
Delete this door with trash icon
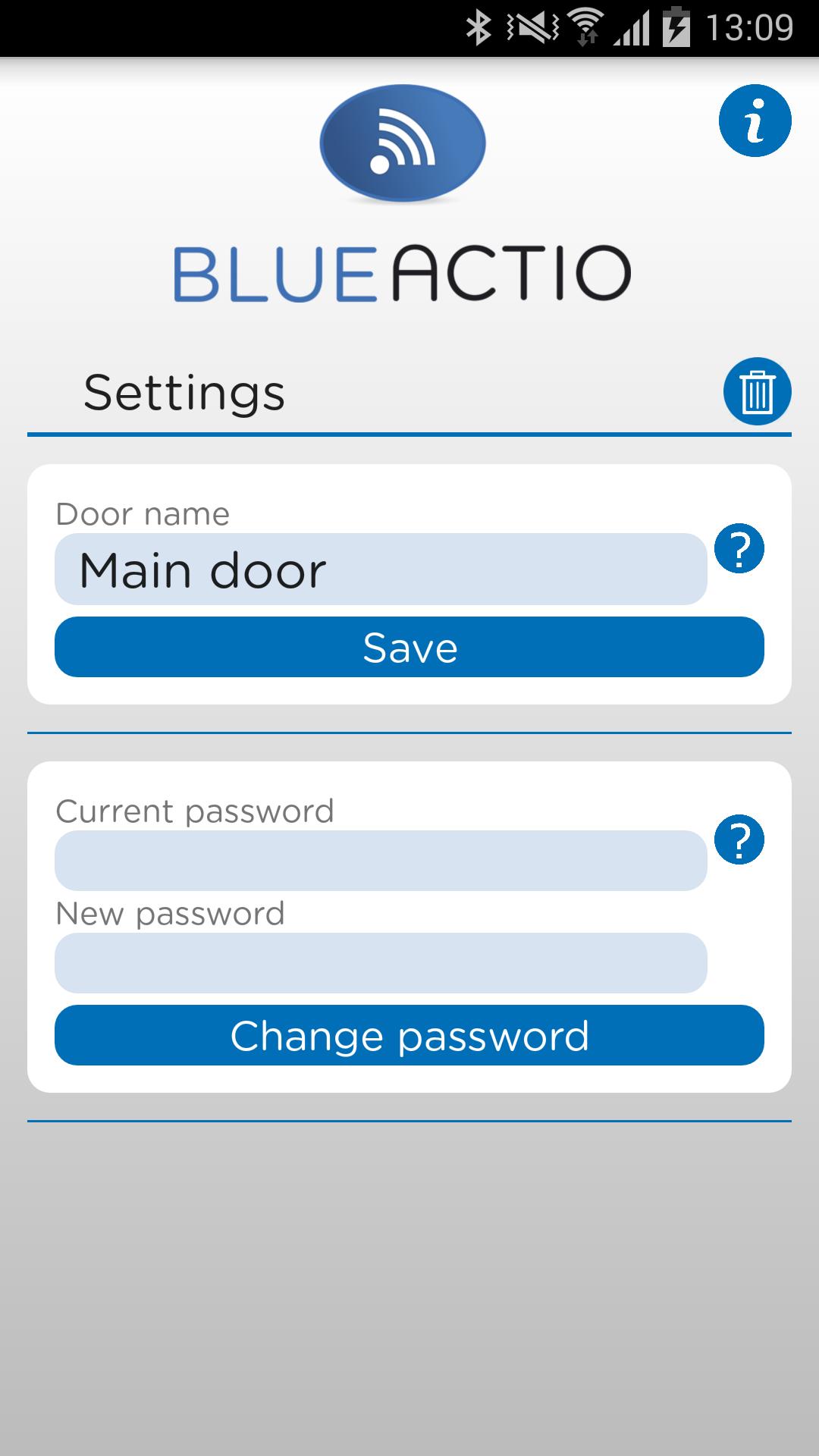[757, 391]
